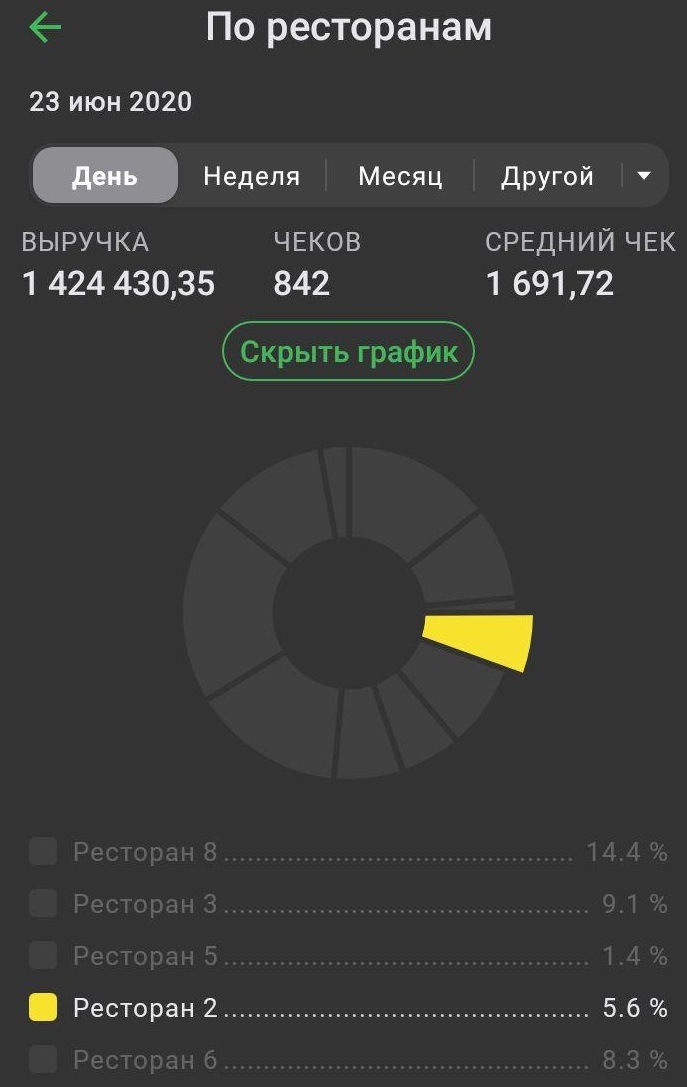The width and height of the screenshot is (687, 1087).
Task: Tap the Скрыть график button
Action: coord(348,351)
